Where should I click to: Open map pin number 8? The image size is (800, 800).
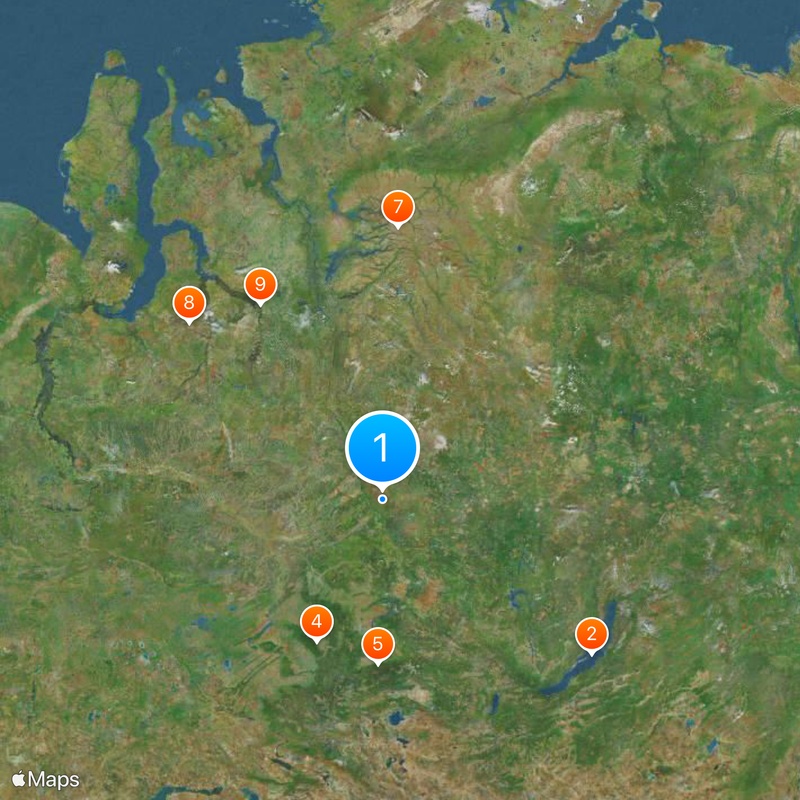[x=189, y=302]
